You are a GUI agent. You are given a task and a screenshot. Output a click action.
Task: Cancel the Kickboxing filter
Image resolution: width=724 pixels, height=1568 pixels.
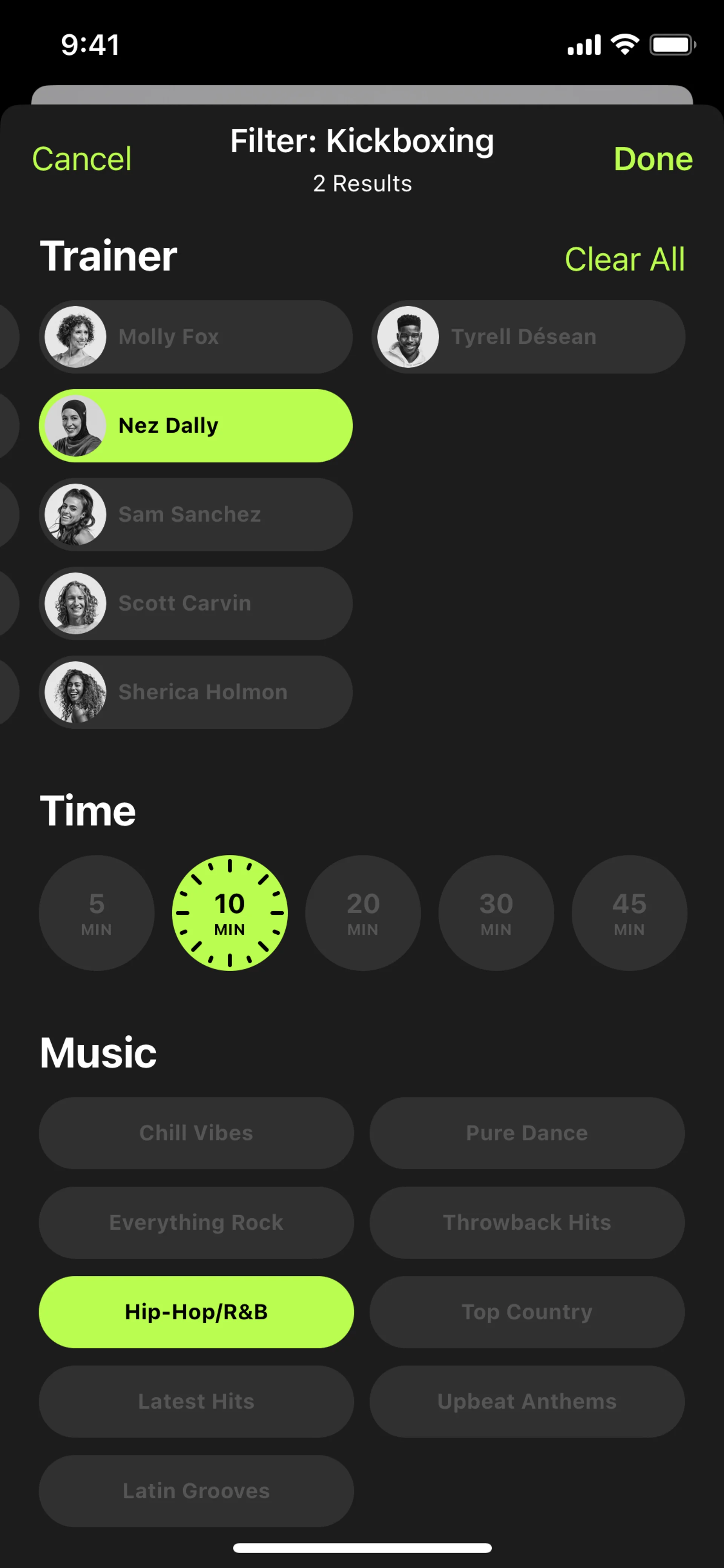point(81,159)
